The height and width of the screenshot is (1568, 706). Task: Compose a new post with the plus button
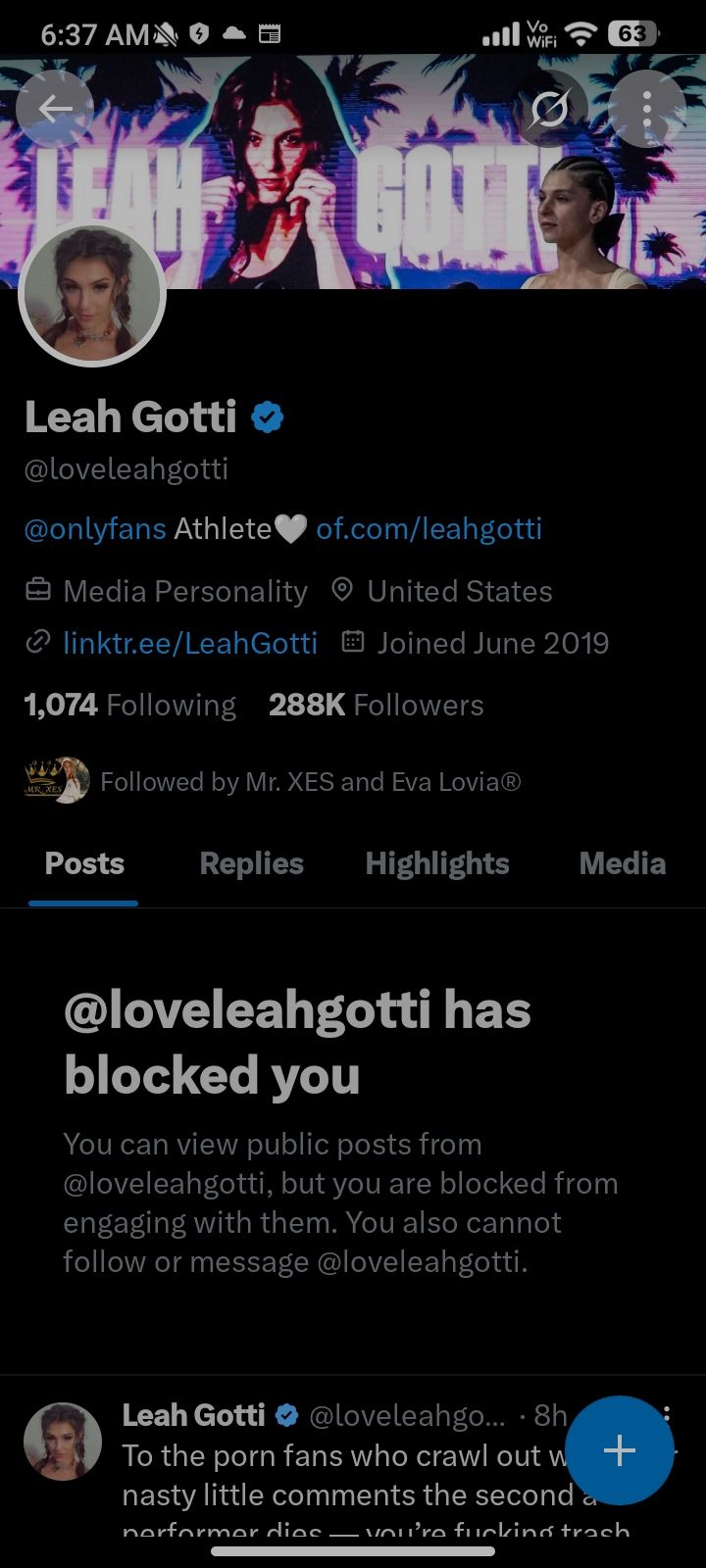[x=620, y=1450]
